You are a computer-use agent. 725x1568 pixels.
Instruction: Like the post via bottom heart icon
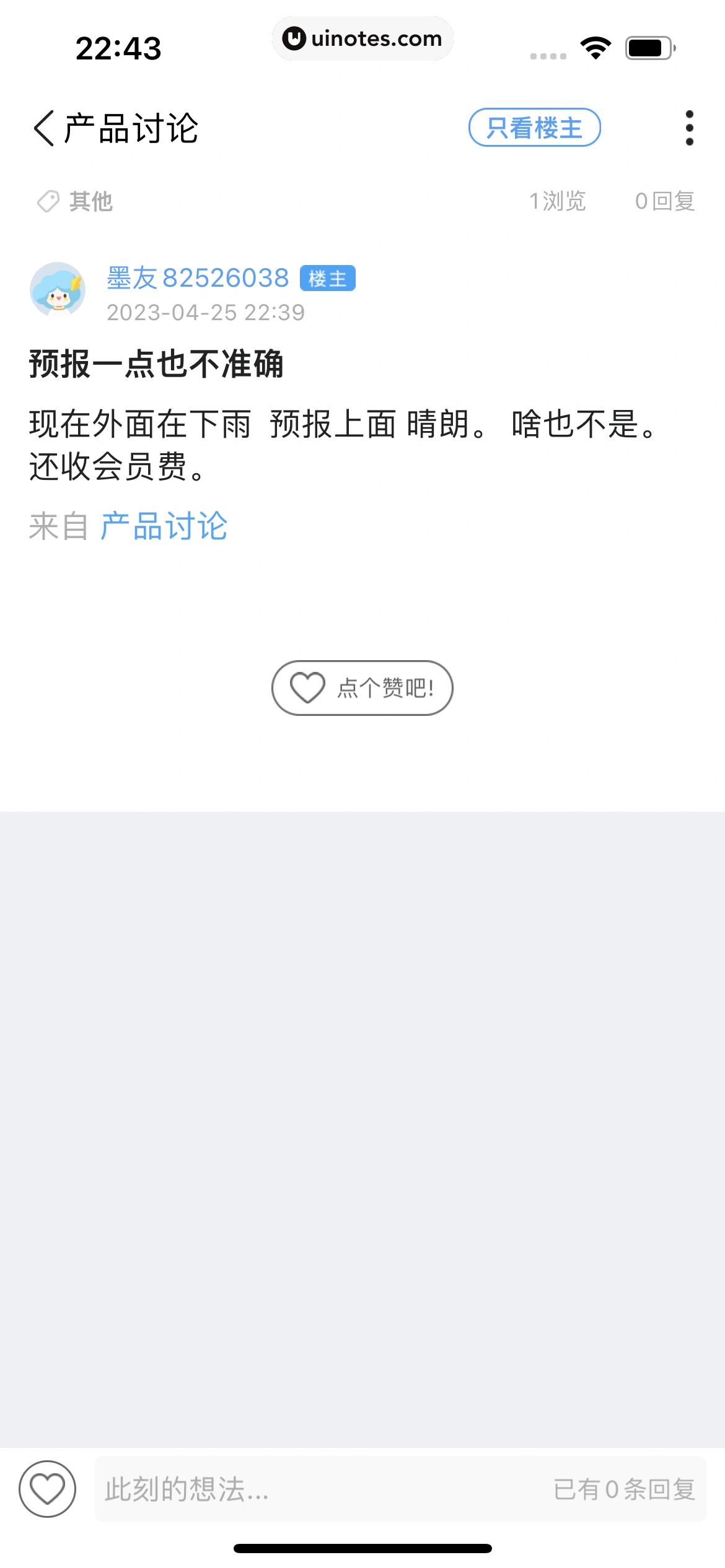click(x=47, y=1489)
